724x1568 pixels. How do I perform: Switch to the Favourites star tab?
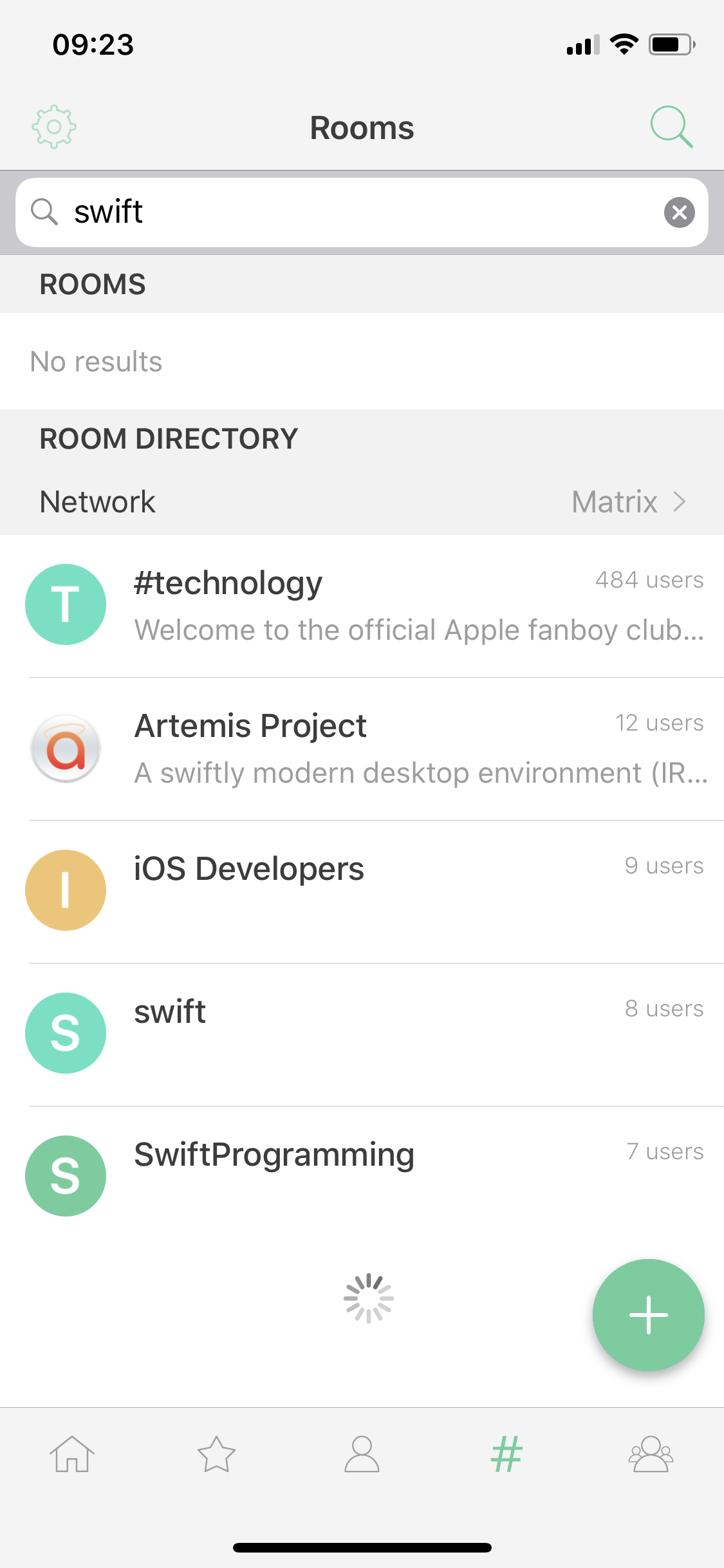click(x=216, y=1454)
